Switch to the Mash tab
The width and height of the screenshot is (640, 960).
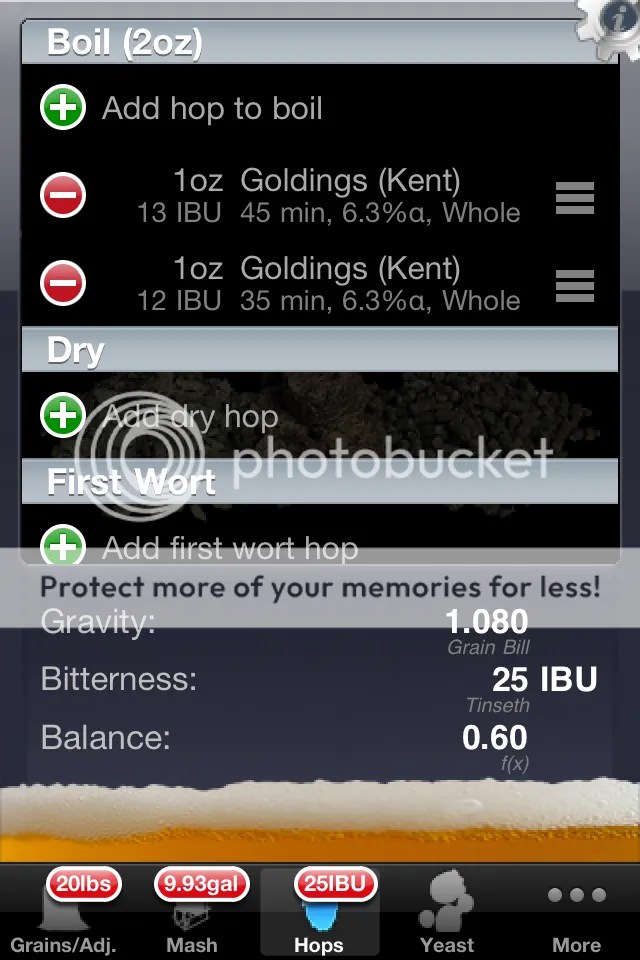coord(192,912)
